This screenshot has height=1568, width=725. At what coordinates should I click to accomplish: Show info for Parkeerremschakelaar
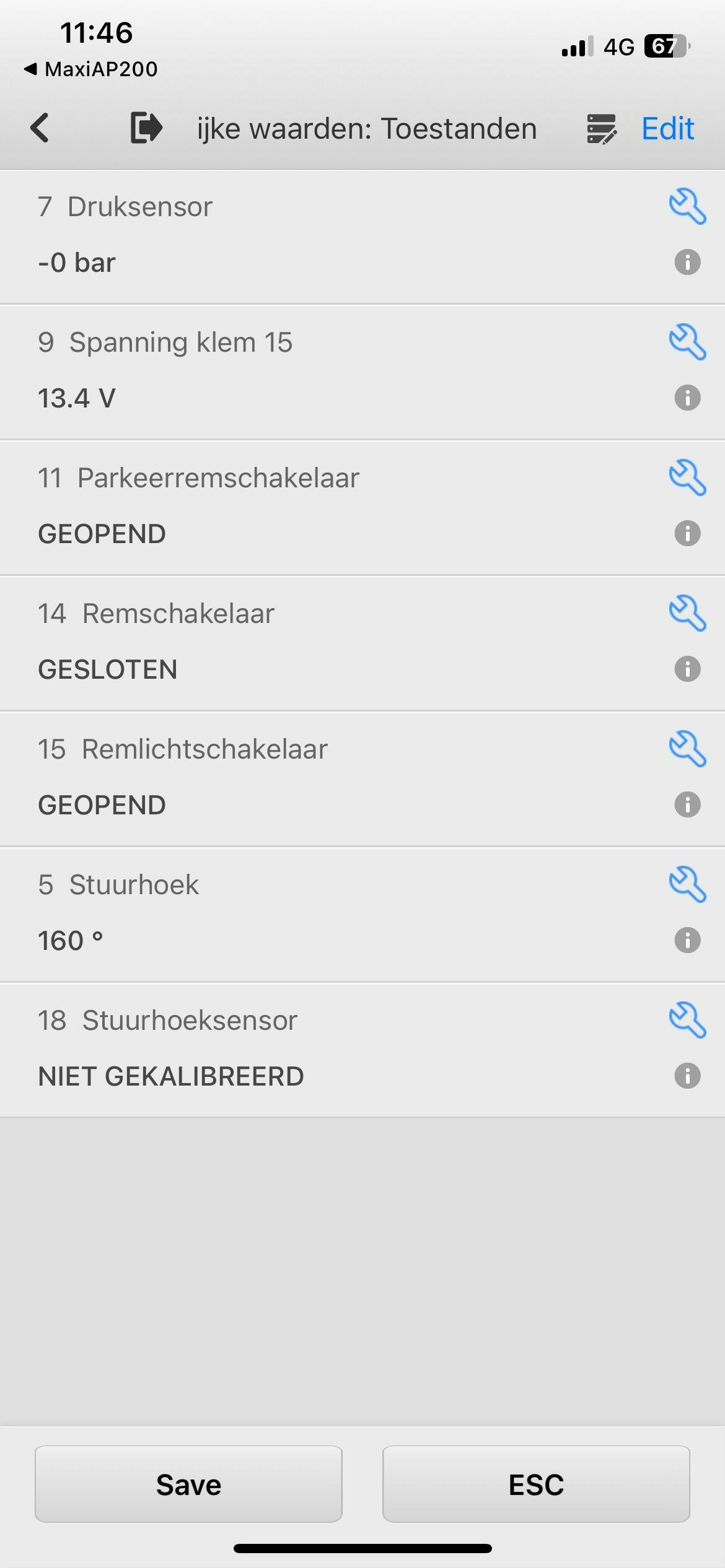(x=687, y=534)
